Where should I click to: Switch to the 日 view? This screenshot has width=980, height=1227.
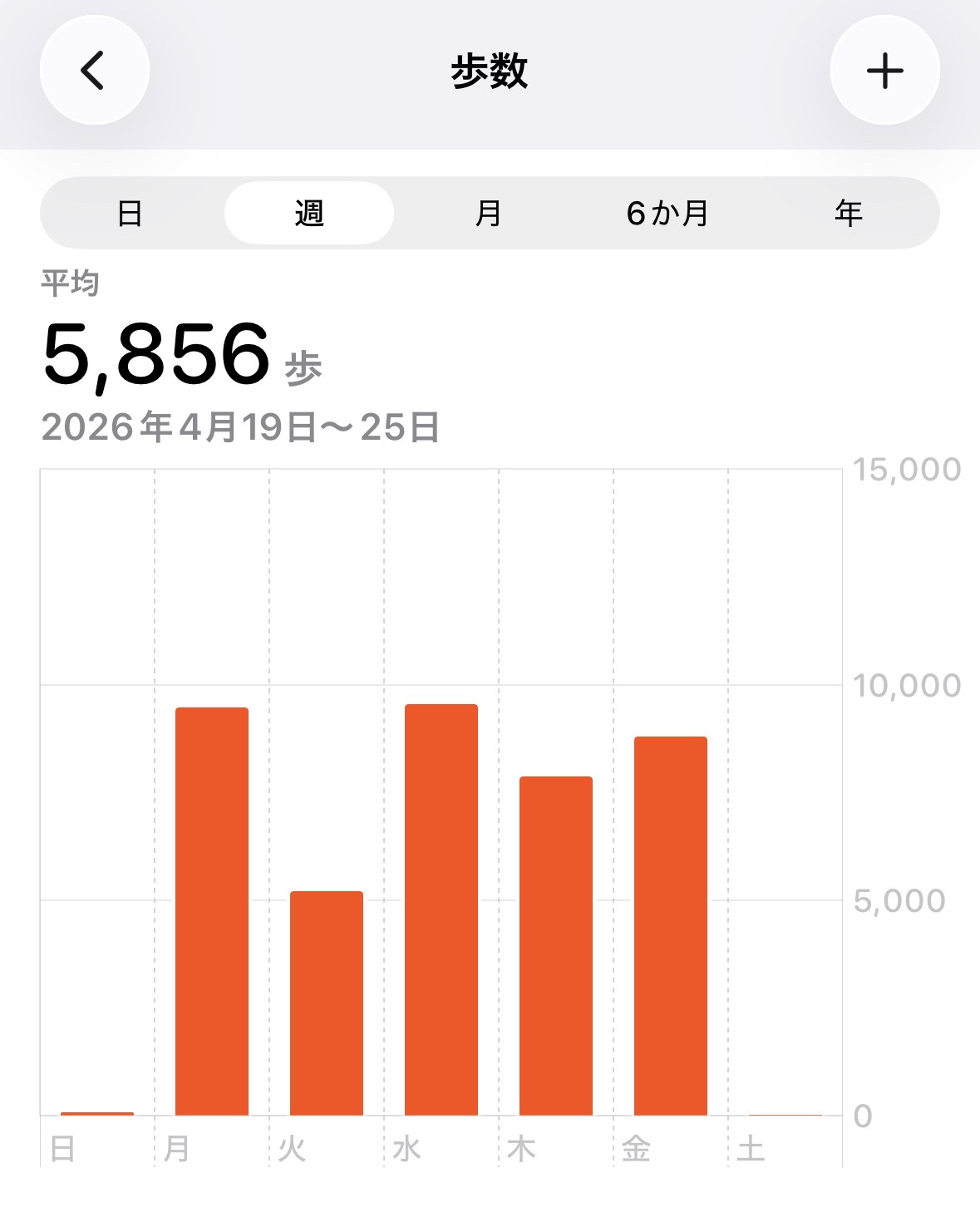(130, 214)
